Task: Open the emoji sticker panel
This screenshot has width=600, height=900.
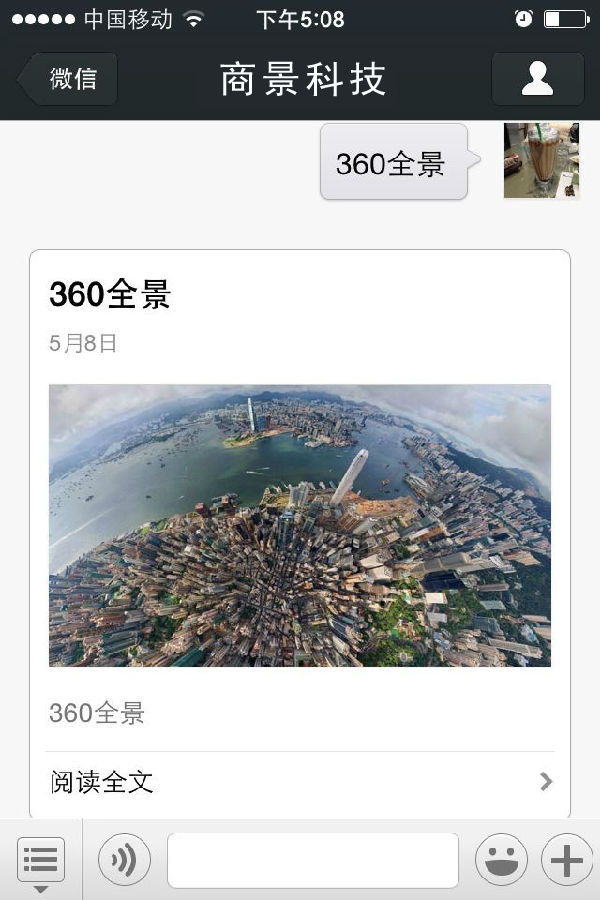Action: (x=501, y=860)
